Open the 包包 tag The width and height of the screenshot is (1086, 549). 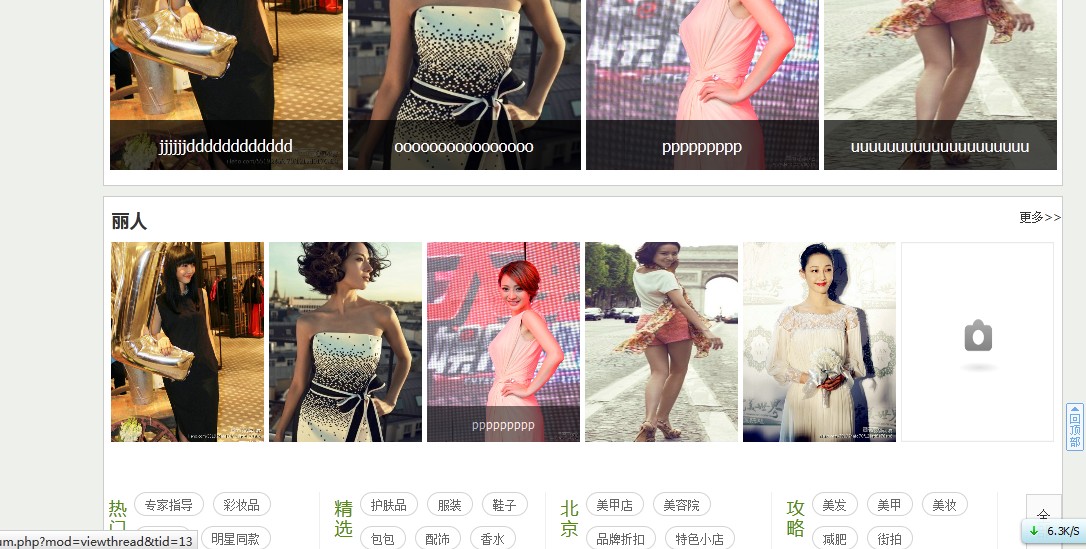pos(382,539)
